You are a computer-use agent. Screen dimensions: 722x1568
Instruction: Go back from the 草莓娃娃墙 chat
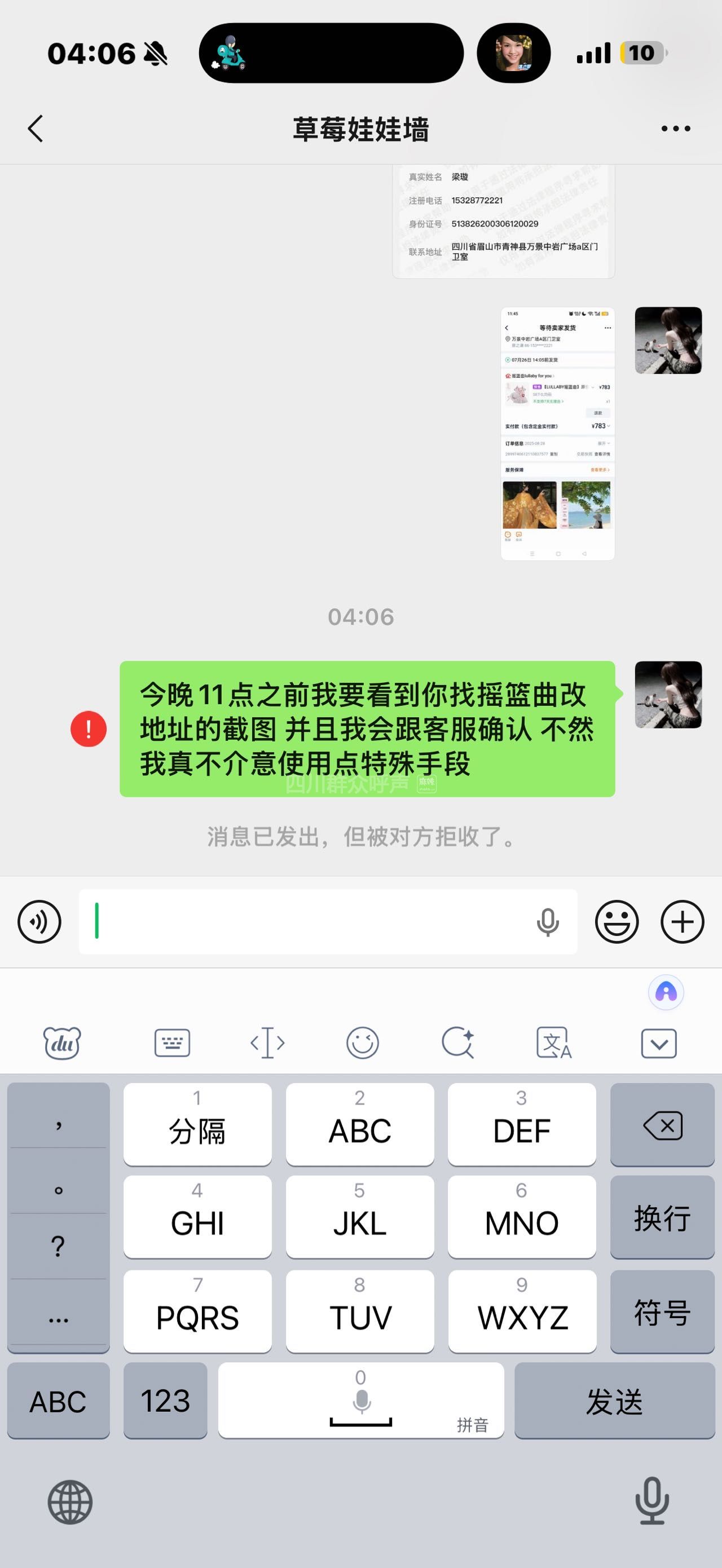tap(36, 129)
